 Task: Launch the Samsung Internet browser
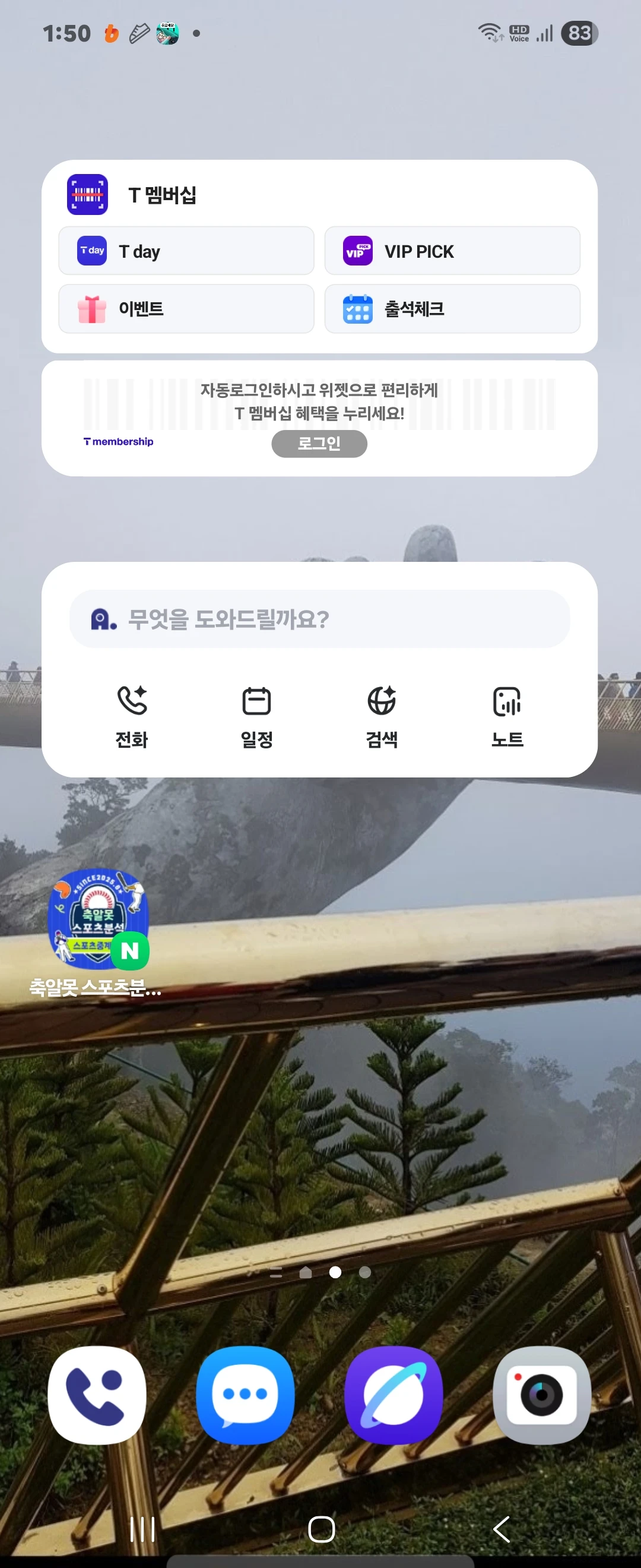[394, 1395]
